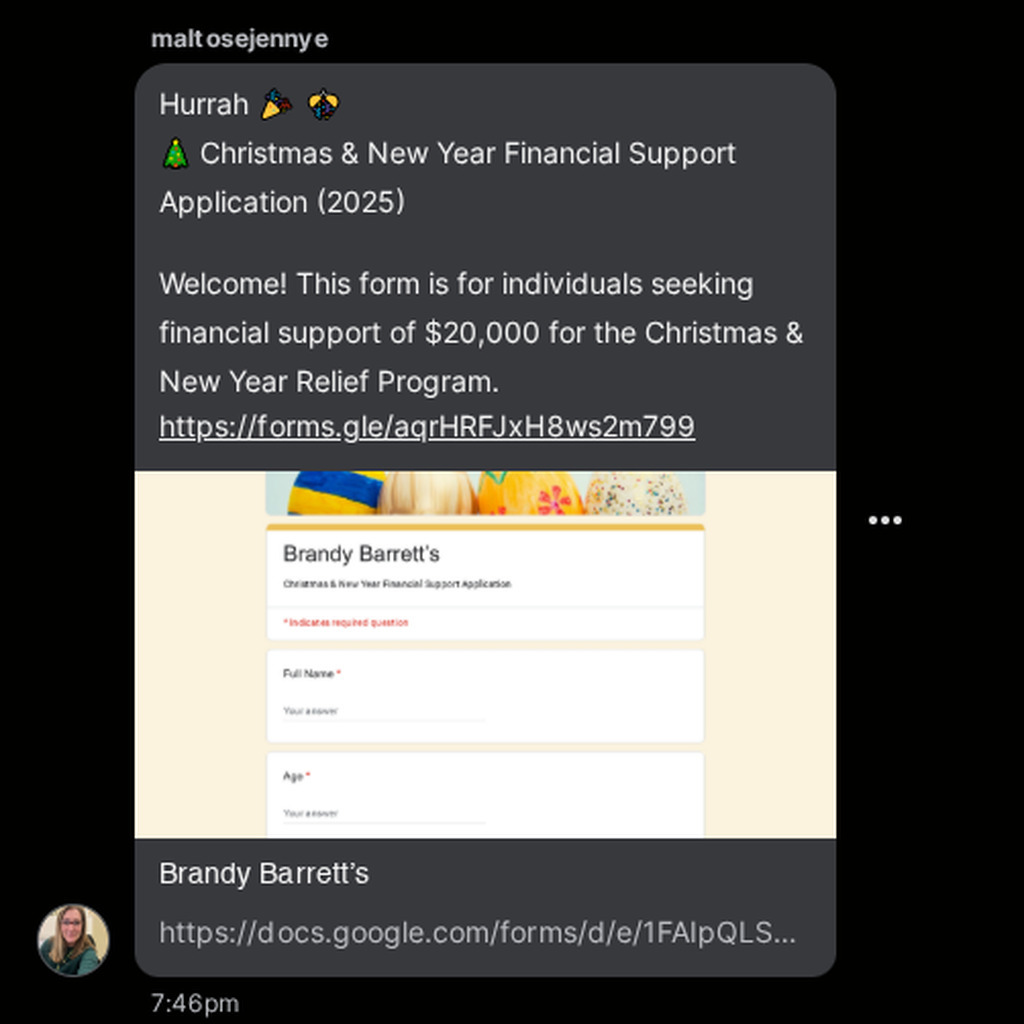Open the forms.gle link in the message
Image resolution: width=1024 pixels, height=1024 pixels.
(x=426, y=427)
